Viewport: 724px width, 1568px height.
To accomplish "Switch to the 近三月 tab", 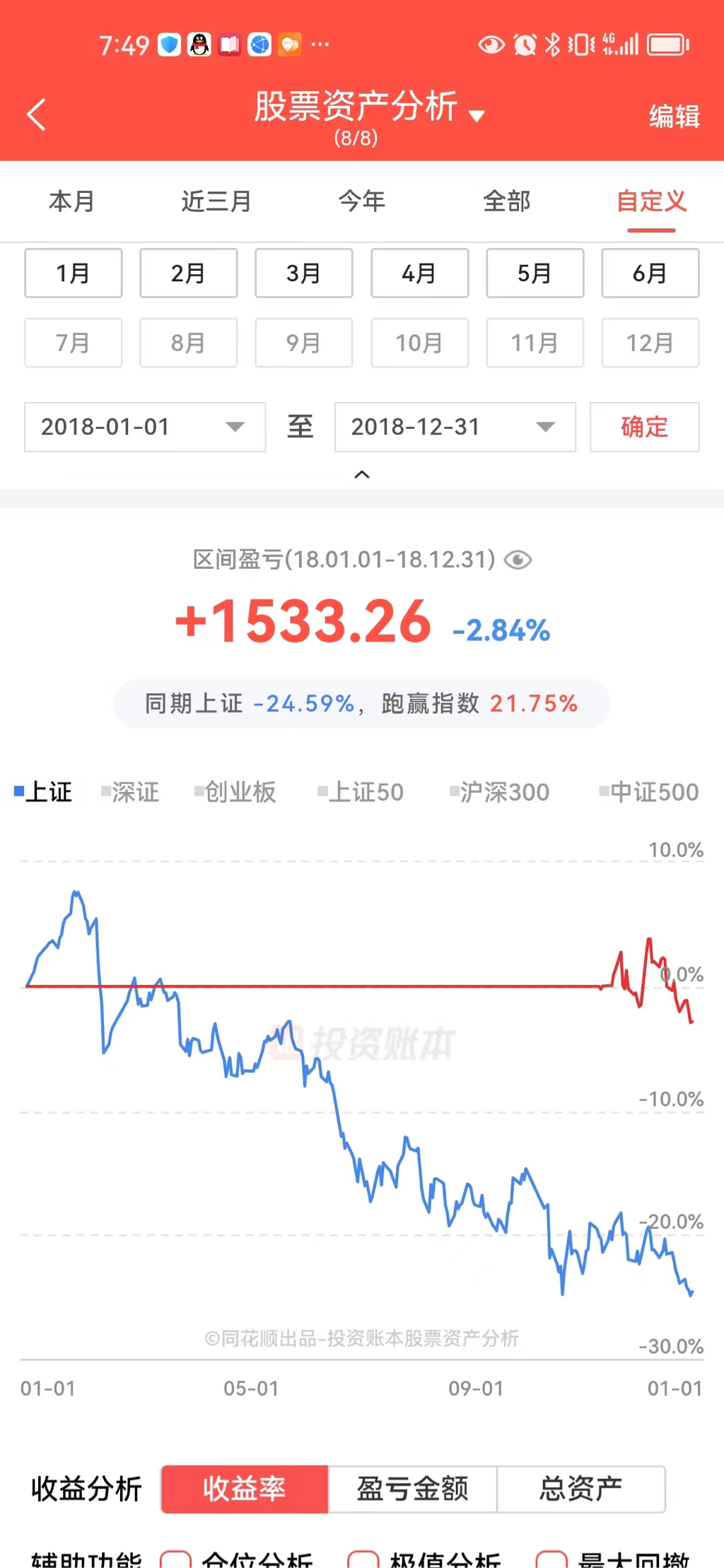I will coord(216,201).
